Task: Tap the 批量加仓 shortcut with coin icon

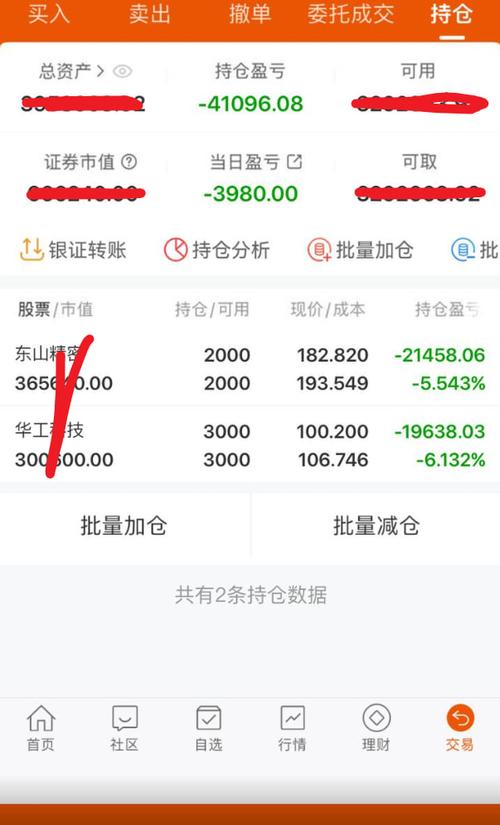Action: pos(361,250)
